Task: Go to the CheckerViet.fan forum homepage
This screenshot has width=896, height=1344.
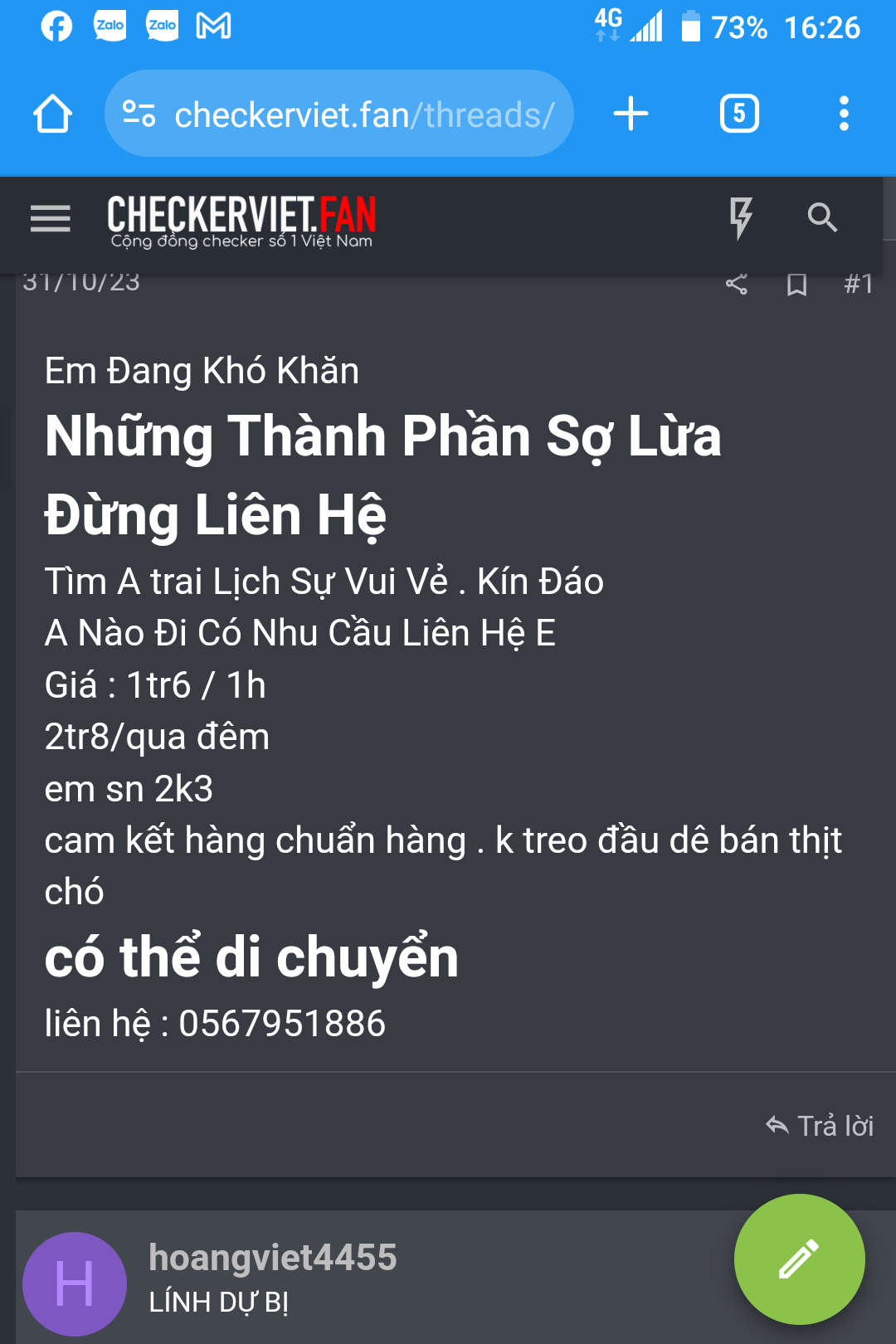Action: [241, 220]
